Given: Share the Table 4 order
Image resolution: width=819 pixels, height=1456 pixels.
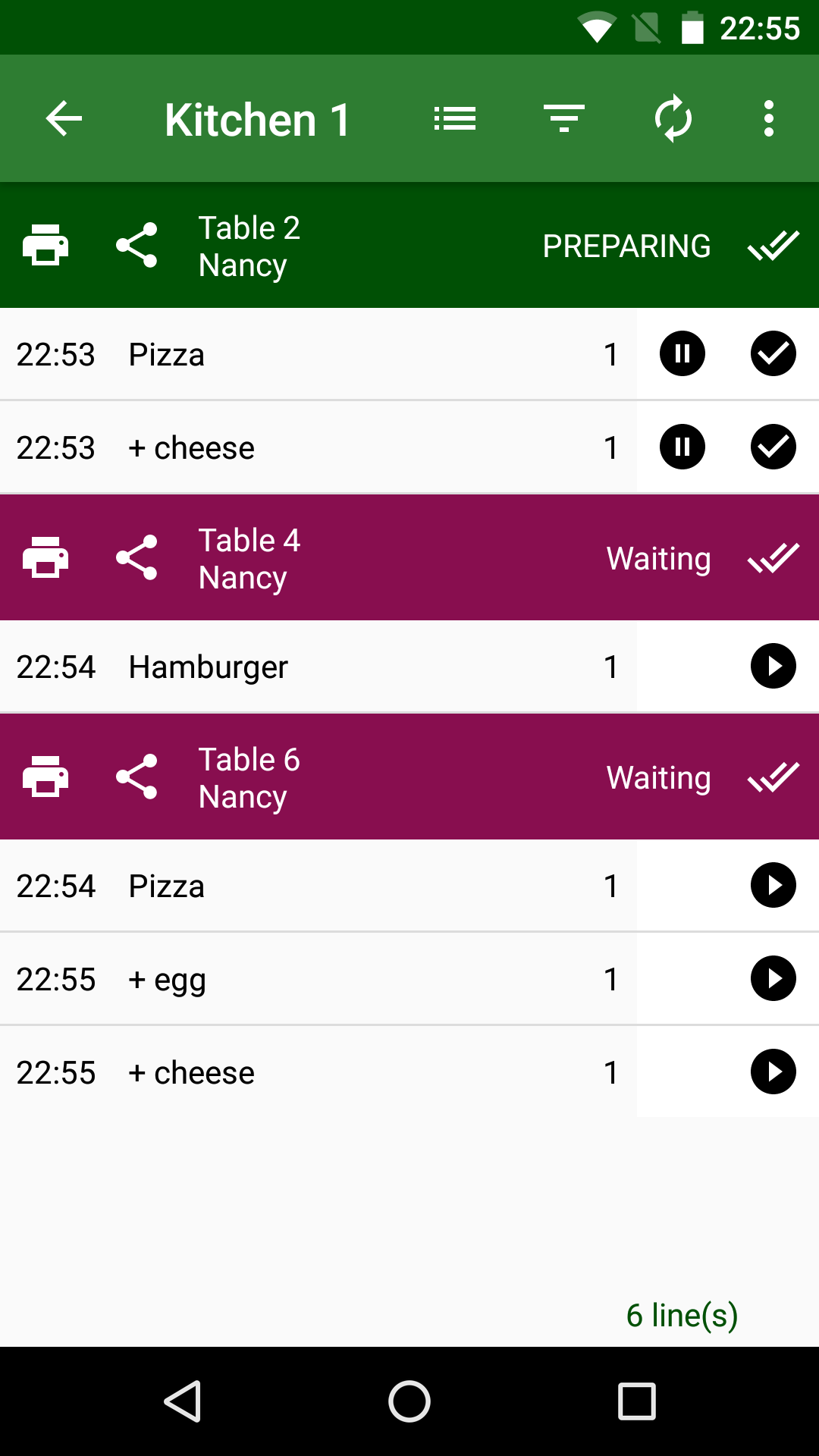Looking at the screenshot, I should [x=136, y=557].
